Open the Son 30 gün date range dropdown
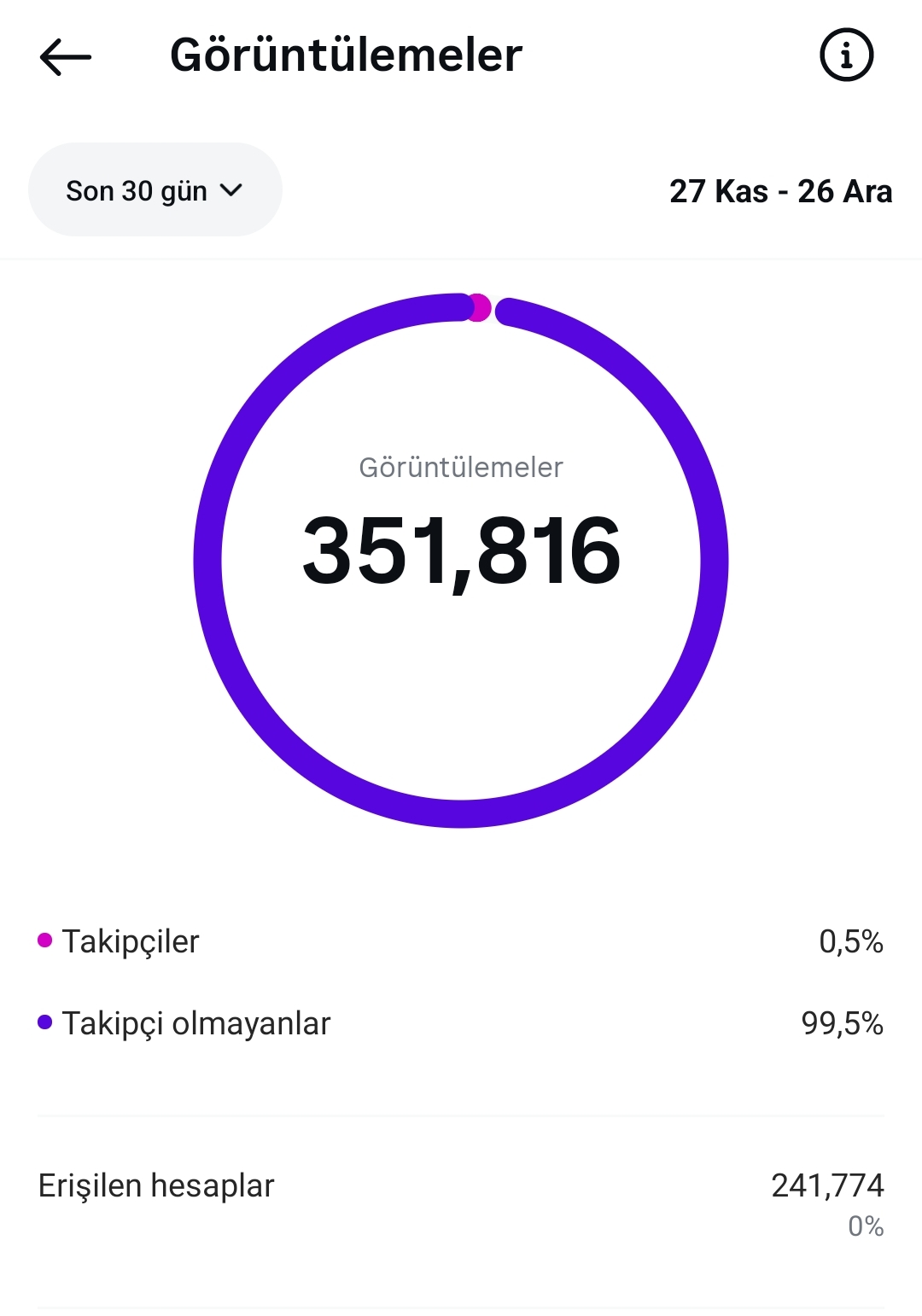This screenshot has height=1316, width=922. point(155,189)
